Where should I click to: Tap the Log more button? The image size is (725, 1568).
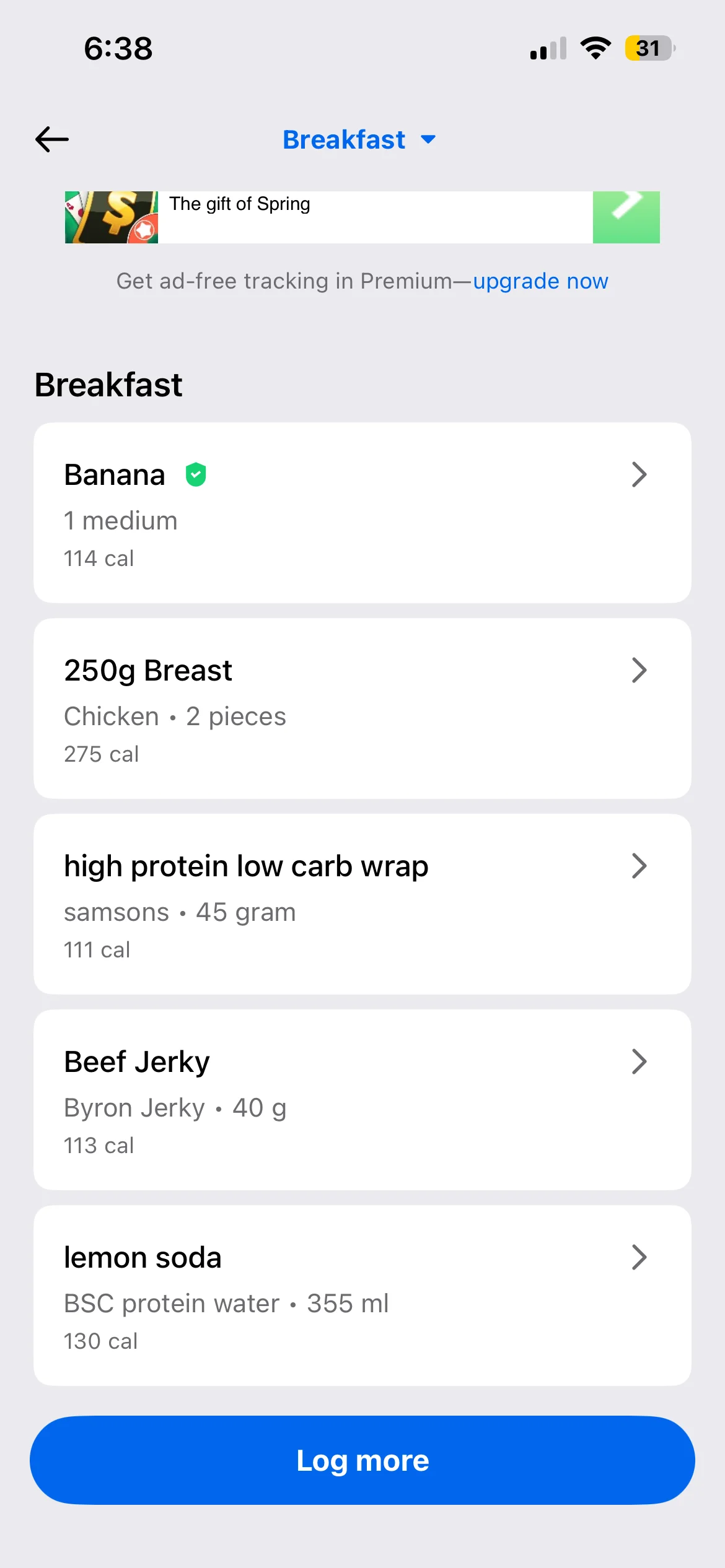362,1460
